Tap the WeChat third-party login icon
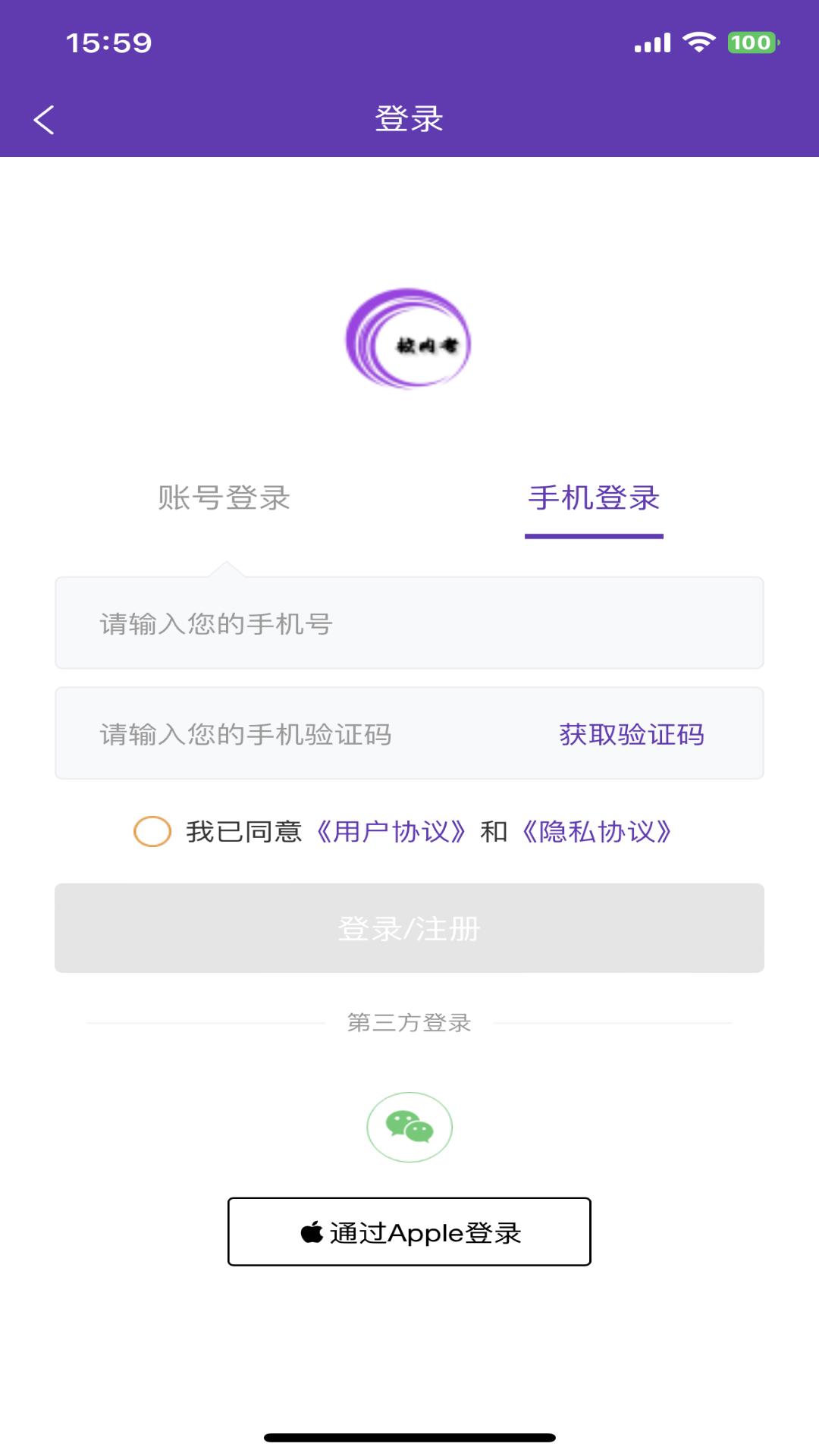 pyautogui.click(x=409, y=1128)
